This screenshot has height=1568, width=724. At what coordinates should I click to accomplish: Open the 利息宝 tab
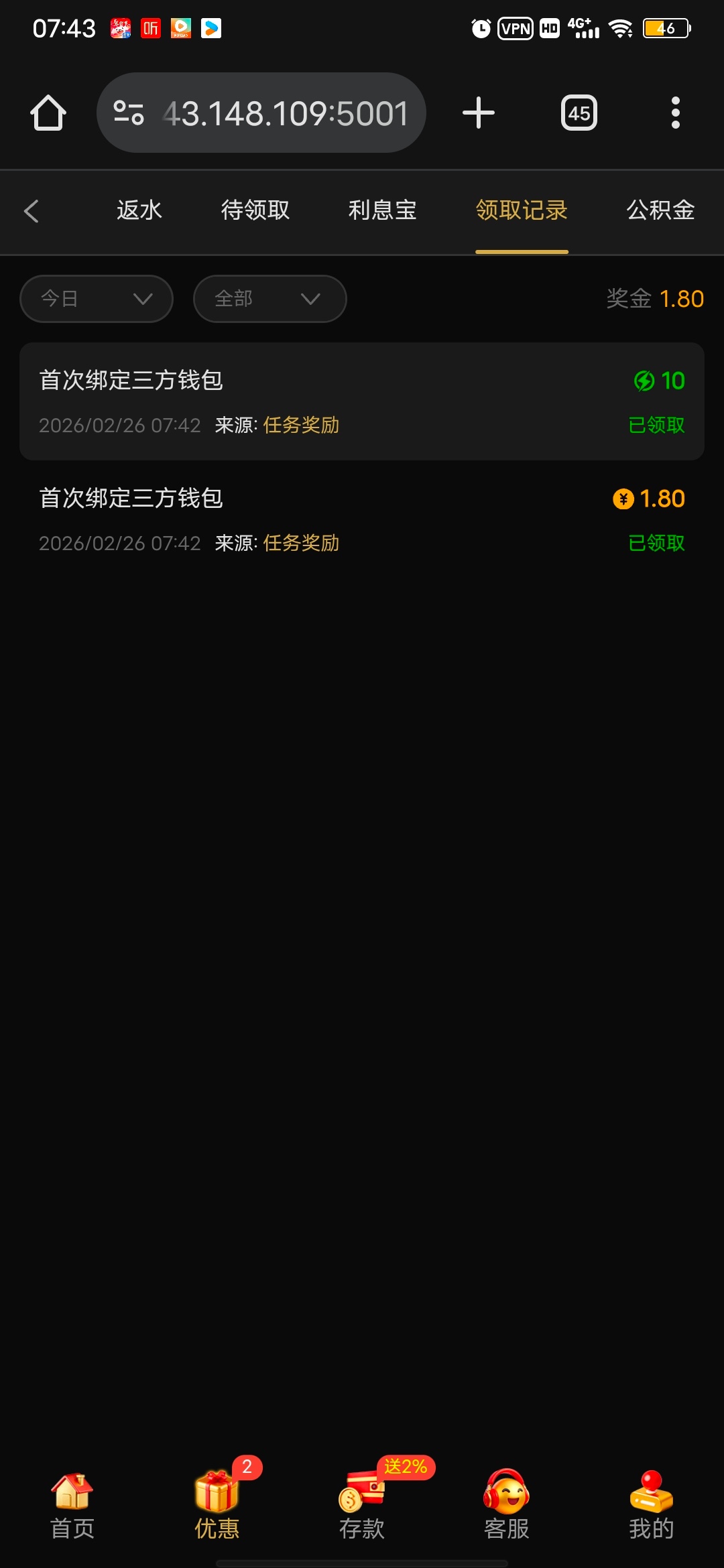click(383, 210)
